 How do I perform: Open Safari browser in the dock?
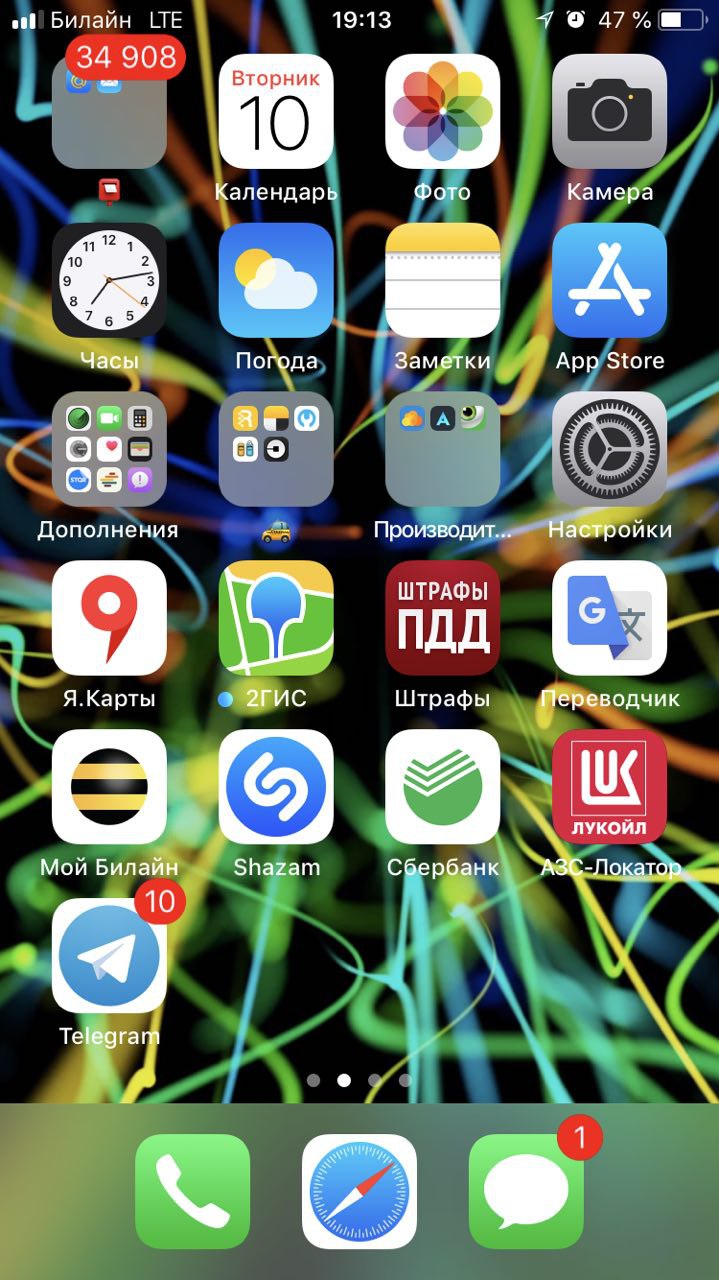point(359,1191)
